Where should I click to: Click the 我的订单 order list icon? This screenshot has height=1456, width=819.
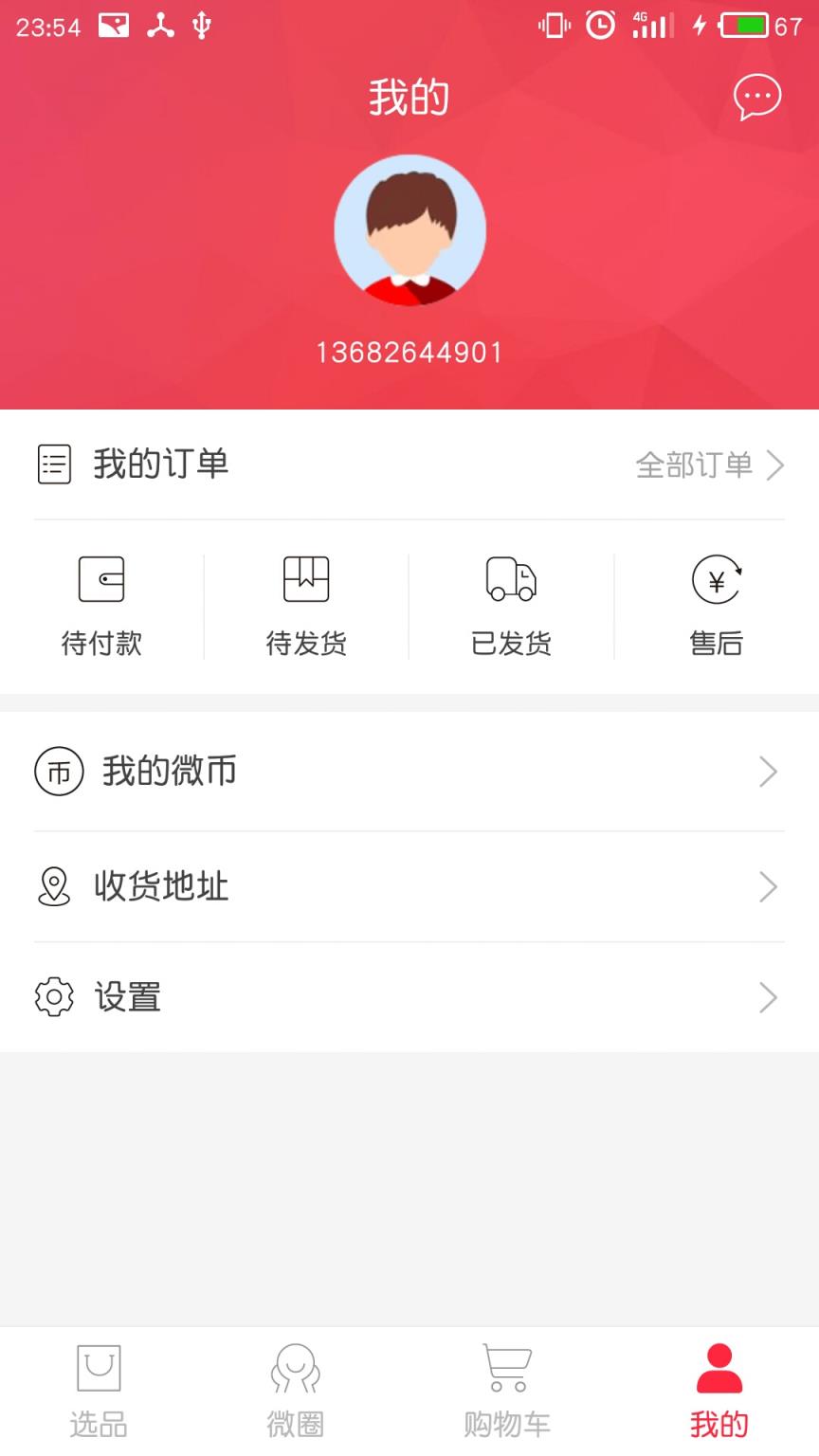[x=54, y=464]
